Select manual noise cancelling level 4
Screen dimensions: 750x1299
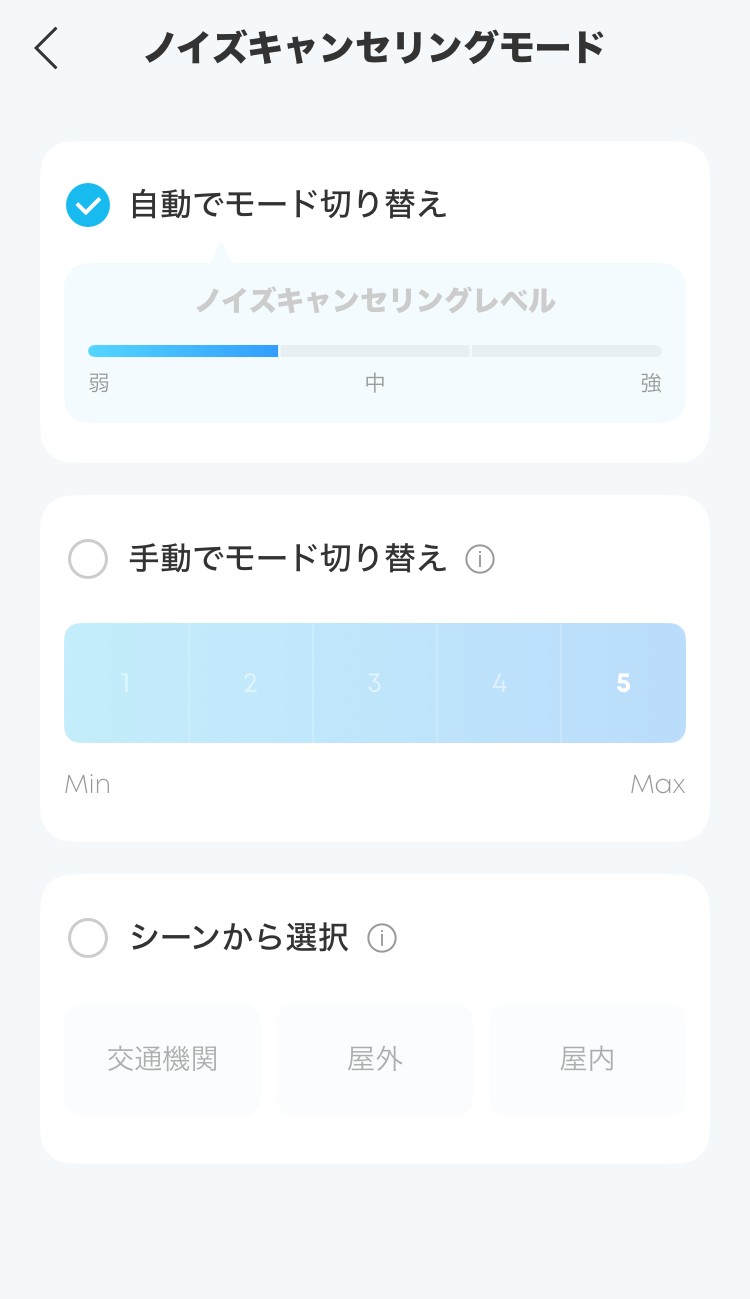[x=499, y=683]
